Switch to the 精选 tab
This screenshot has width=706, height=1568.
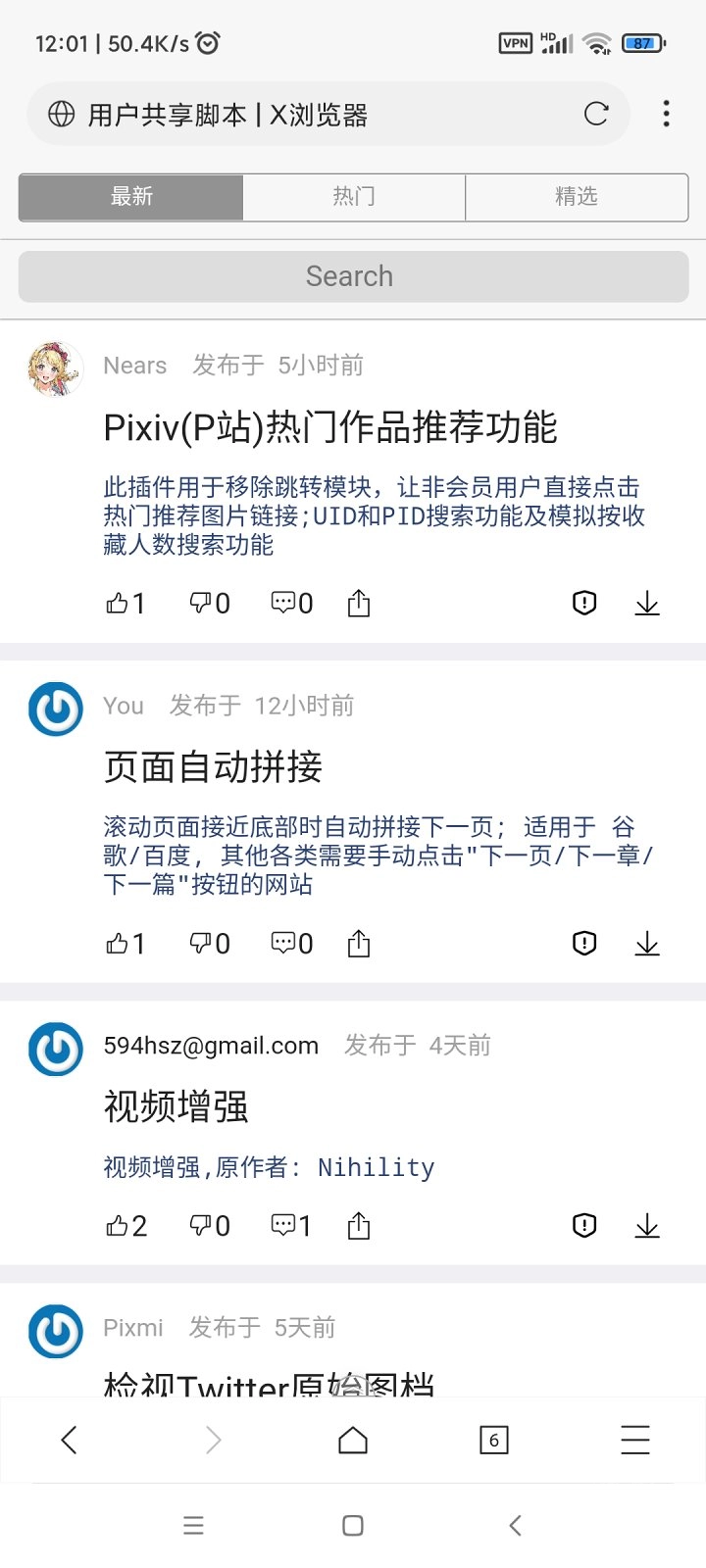[x=577, y=197]
